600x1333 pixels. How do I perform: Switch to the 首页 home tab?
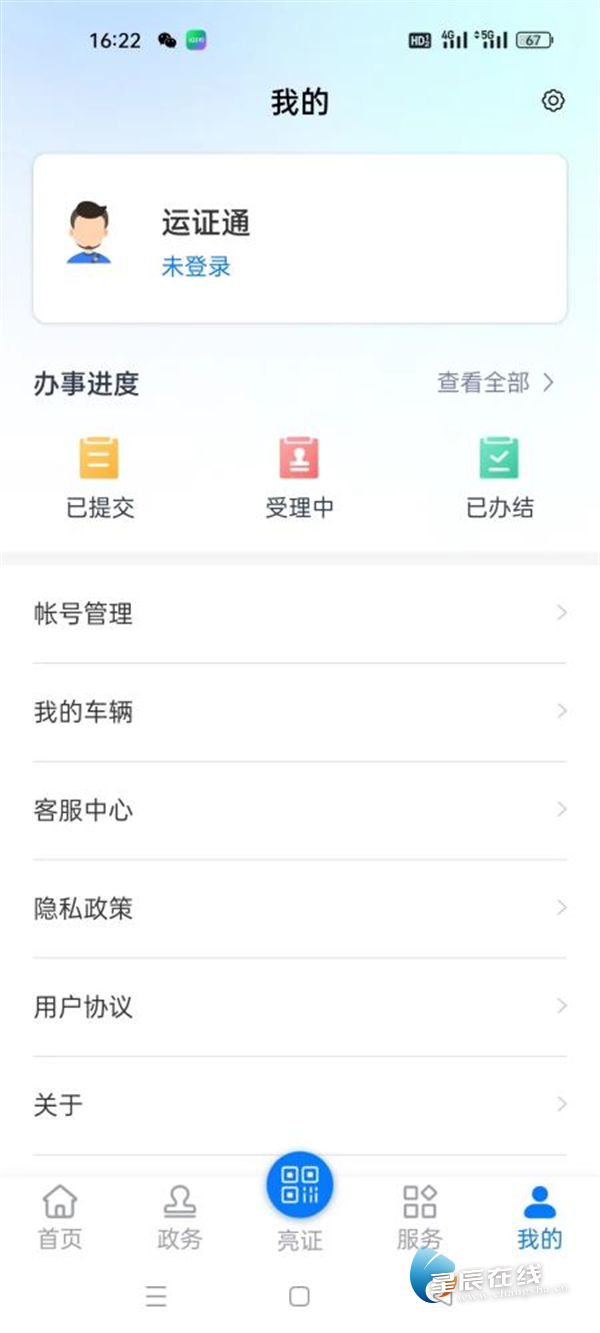pyautogui.click(x=60, y=1216)
